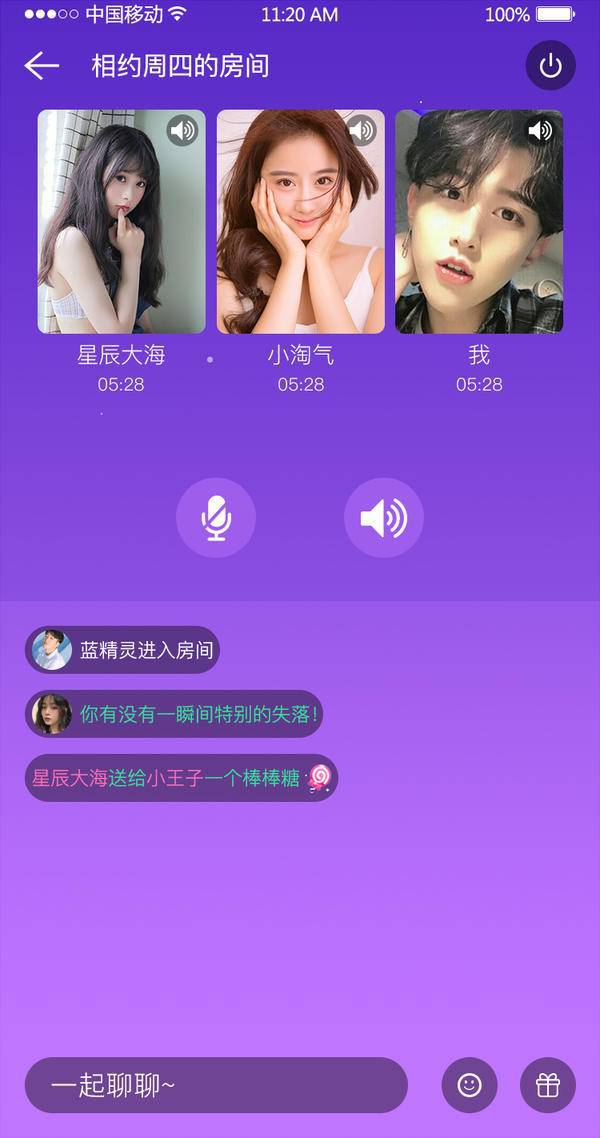
Task: Toggle the round microphone button
Action: pos(216,518)
